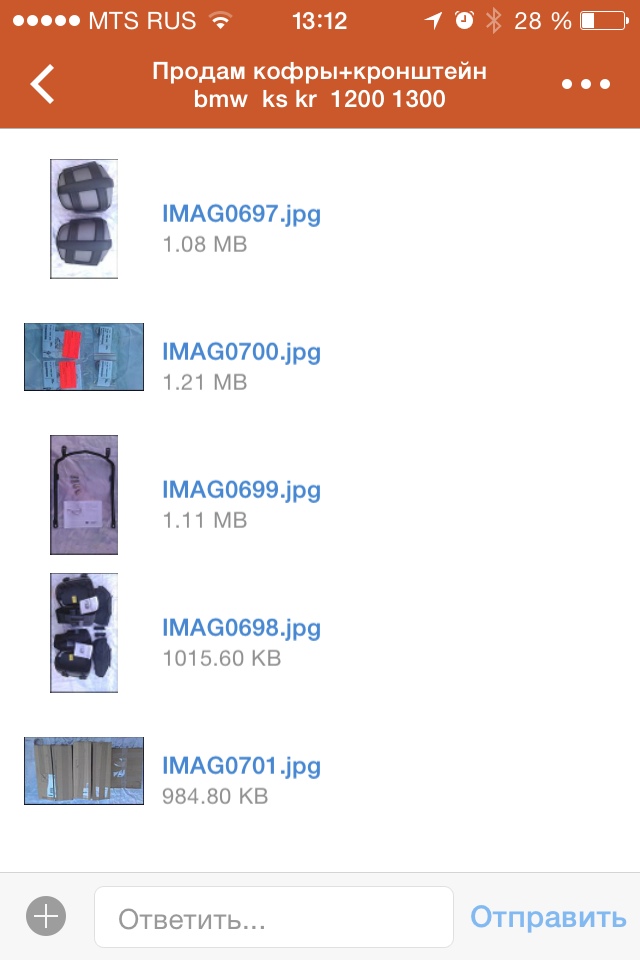The width and height of the screenshot is (640, 960).
Task: Open attachment IMAG0699.jpg
Action: point(241,490)
